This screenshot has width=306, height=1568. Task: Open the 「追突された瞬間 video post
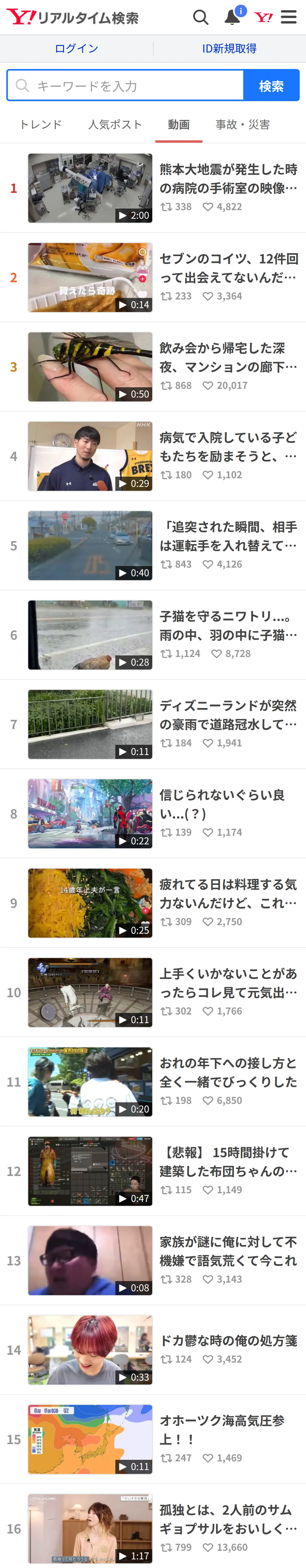click(153, 545)
